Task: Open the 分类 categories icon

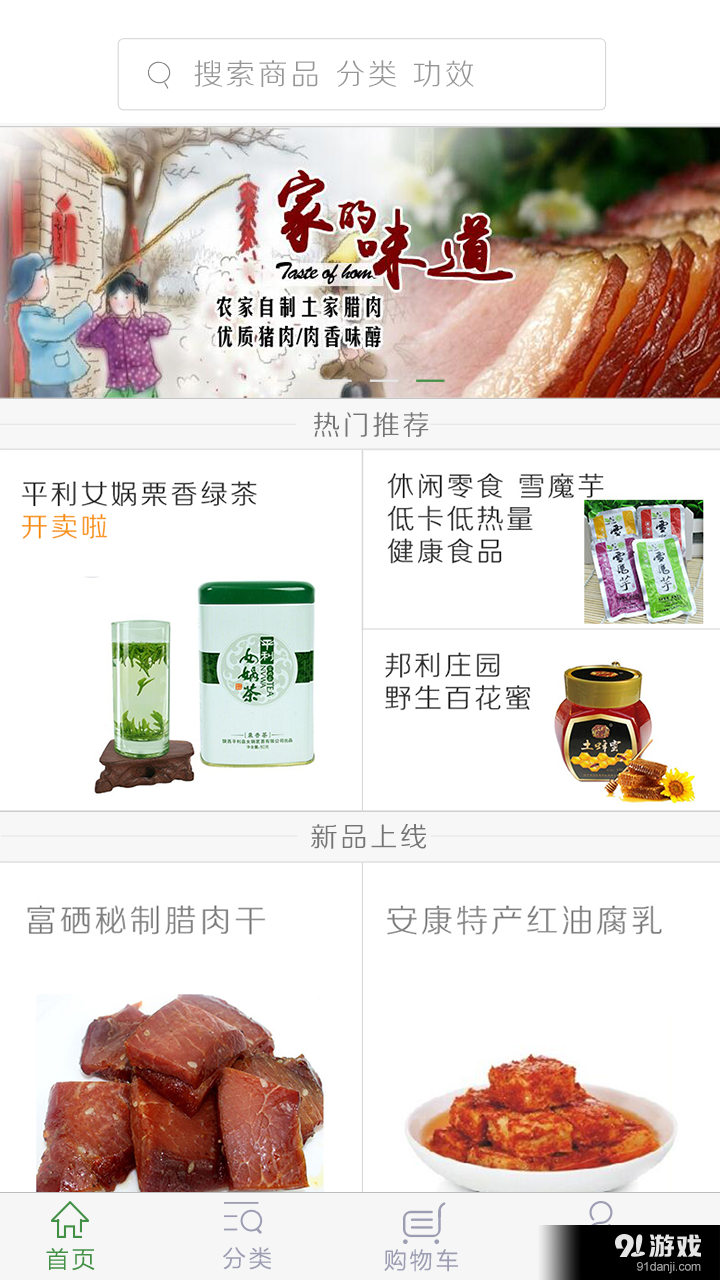Action: click(x=245, y=1232)
